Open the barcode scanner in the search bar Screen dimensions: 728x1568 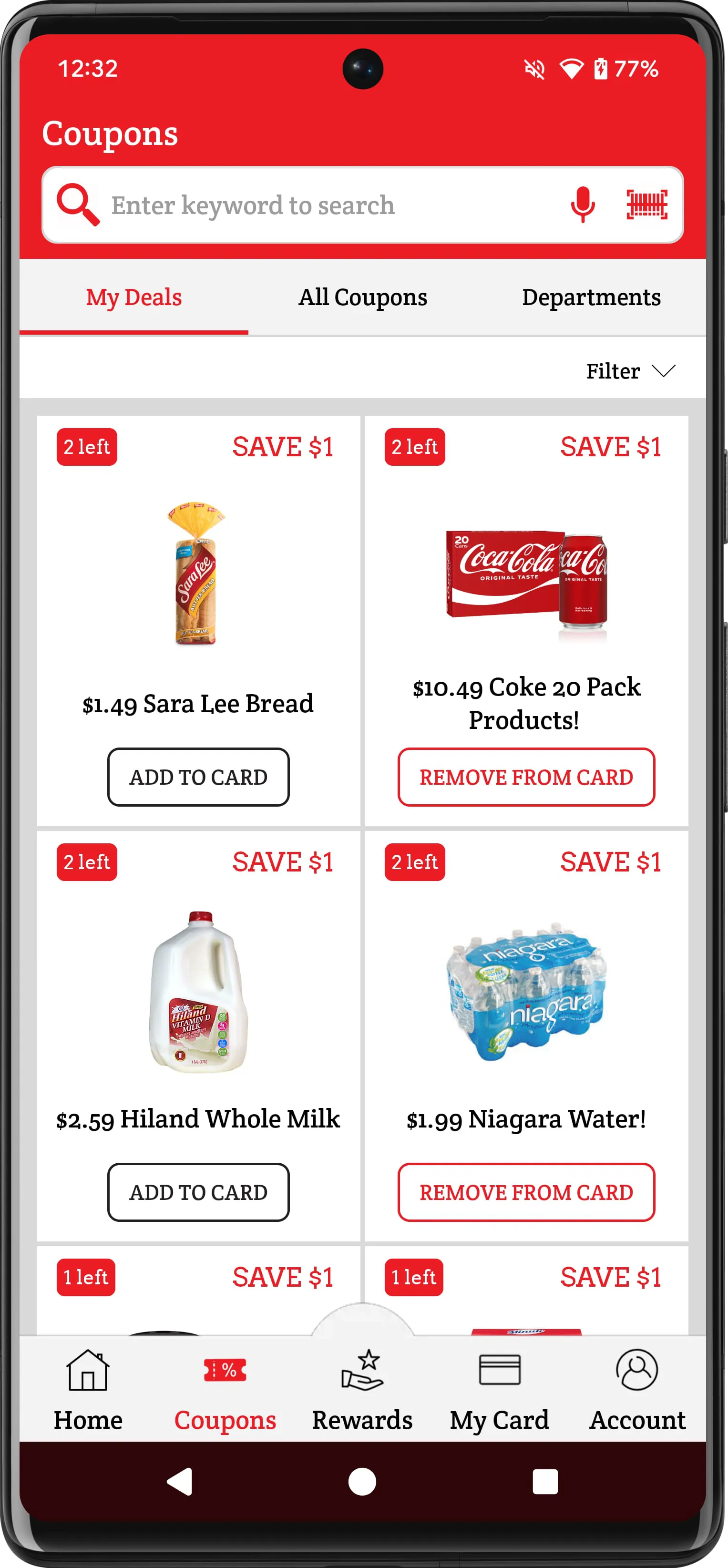pyautogui.click(x=647, y=205)
